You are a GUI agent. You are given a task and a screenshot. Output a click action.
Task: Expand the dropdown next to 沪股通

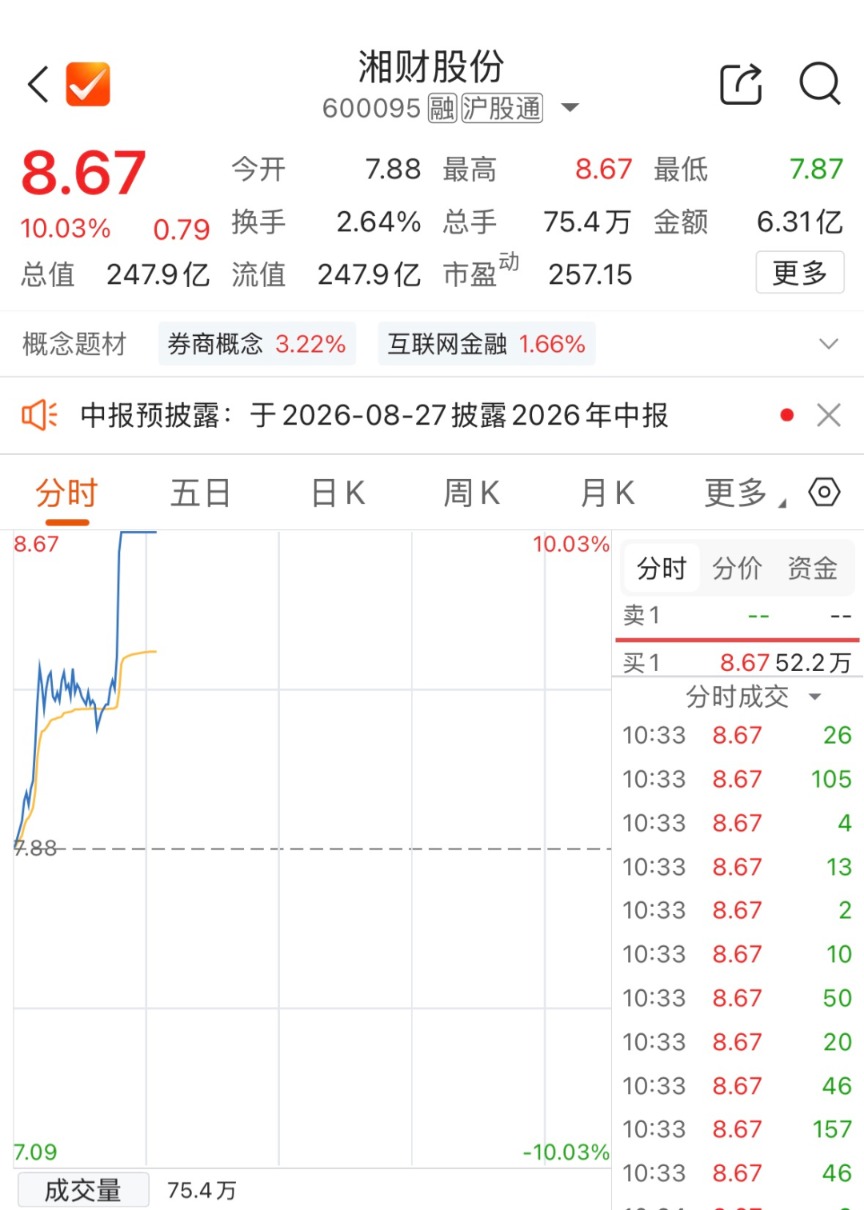point(570,108)
